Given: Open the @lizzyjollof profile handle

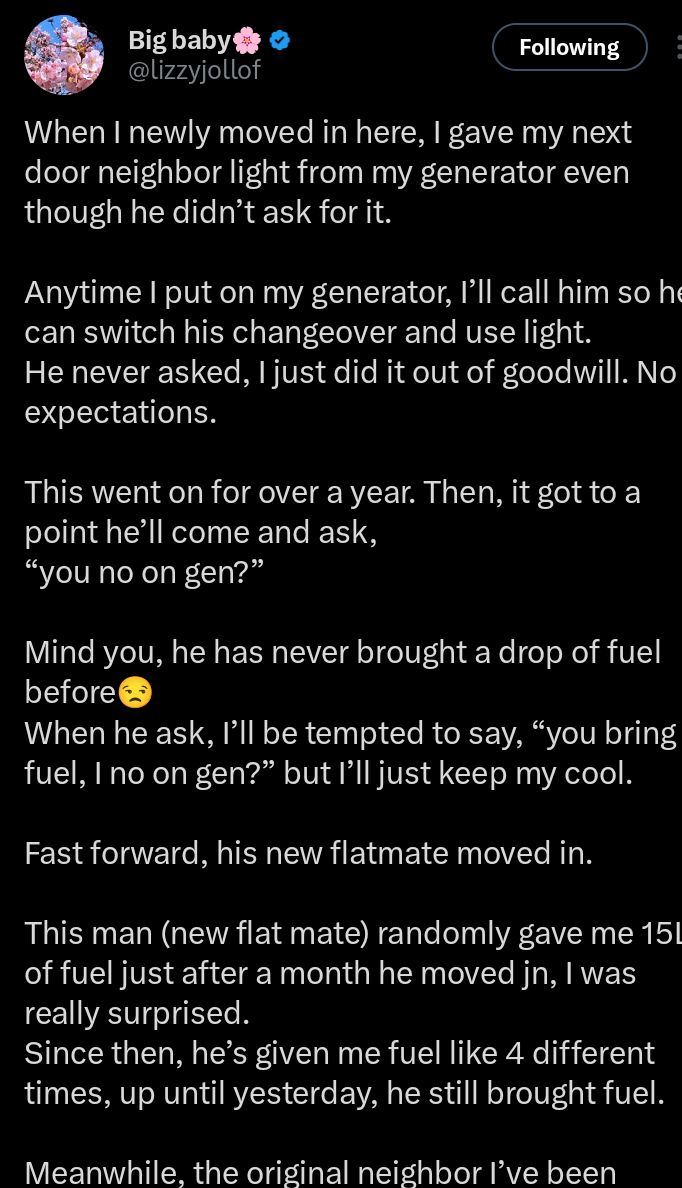Looking at the screenshot, I should pyautogui.click(x=194, y=70).
